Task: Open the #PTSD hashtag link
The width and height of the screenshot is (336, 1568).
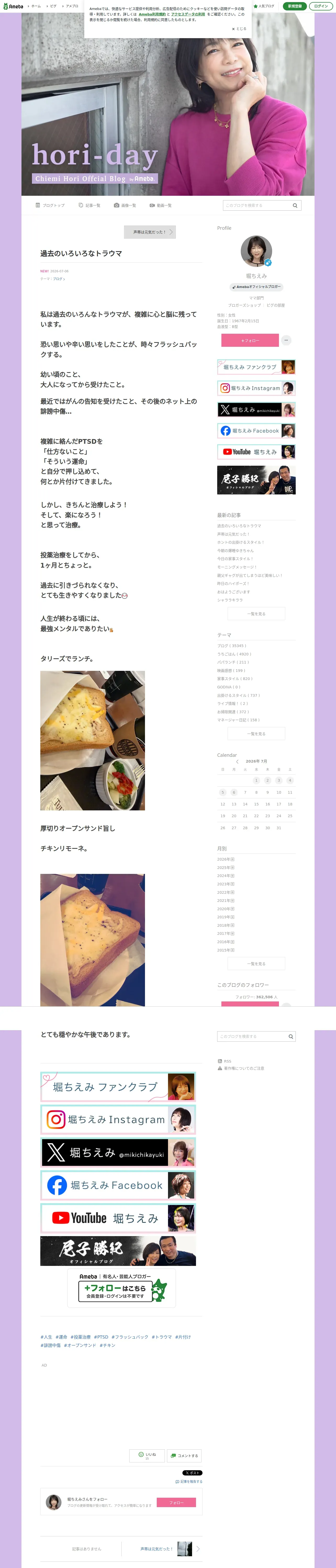Action: coord(101,1337)
